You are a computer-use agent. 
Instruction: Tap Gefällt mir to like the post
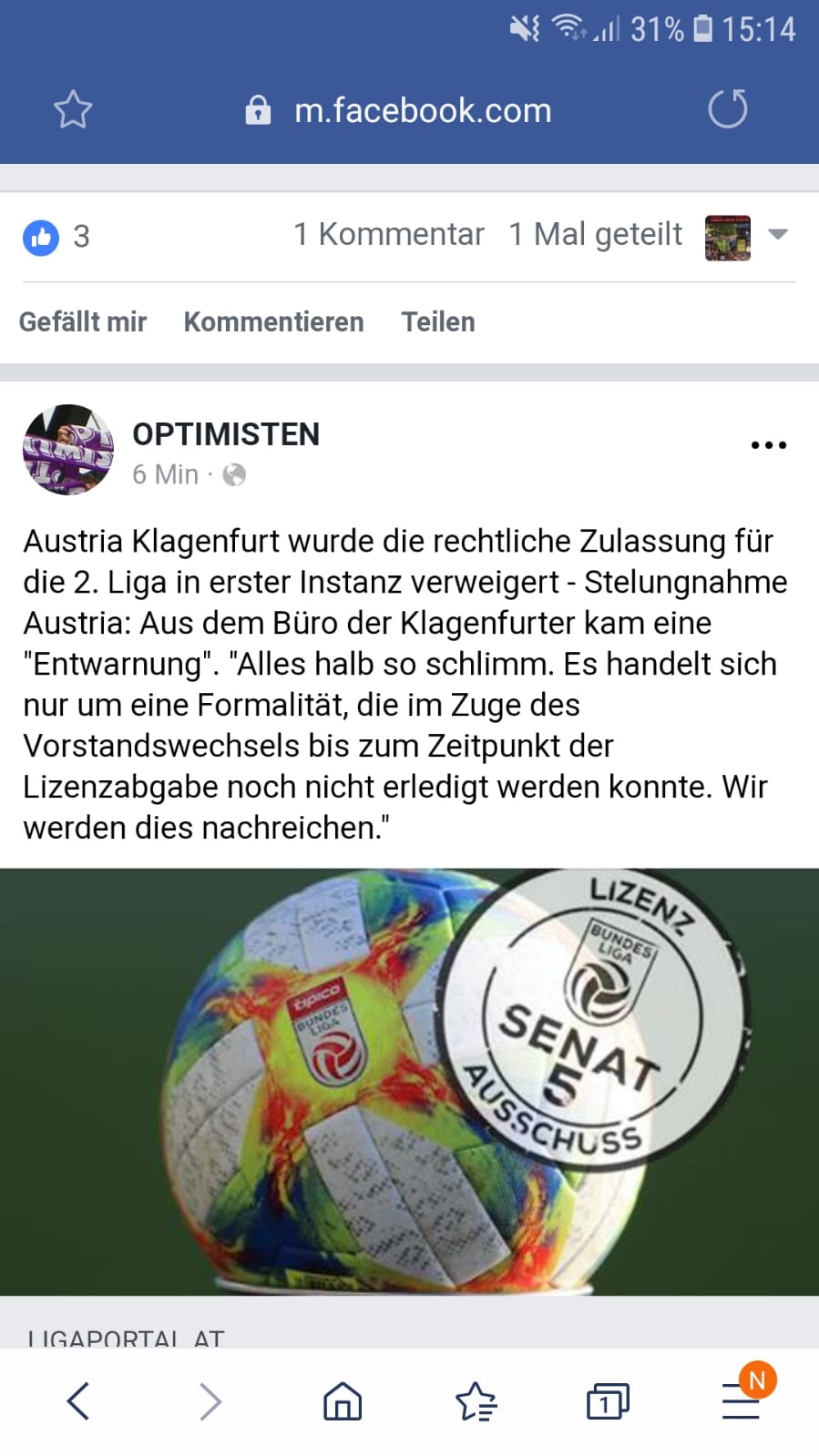(83, 321)
